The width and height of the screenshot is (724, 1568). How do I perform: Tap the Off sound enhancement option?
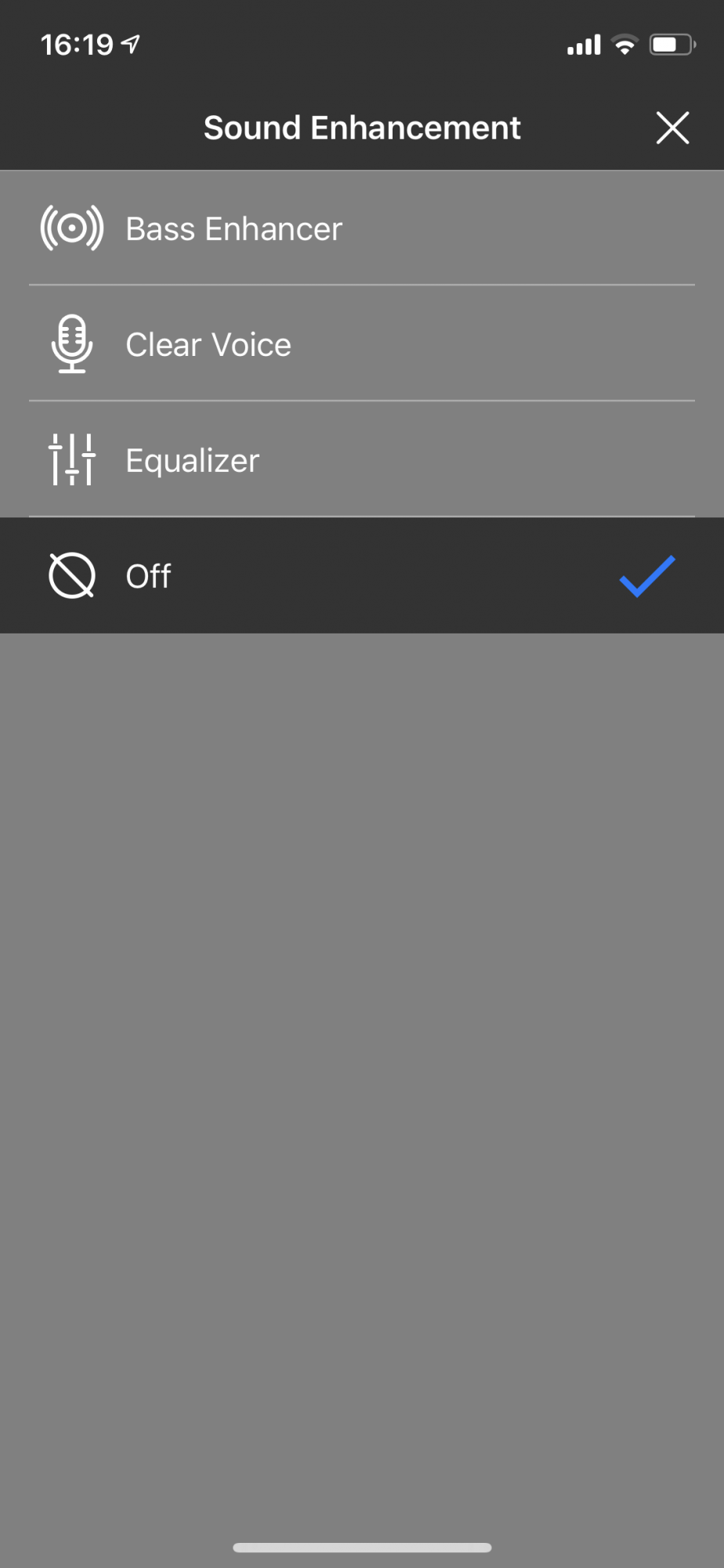tap(149, 576)
